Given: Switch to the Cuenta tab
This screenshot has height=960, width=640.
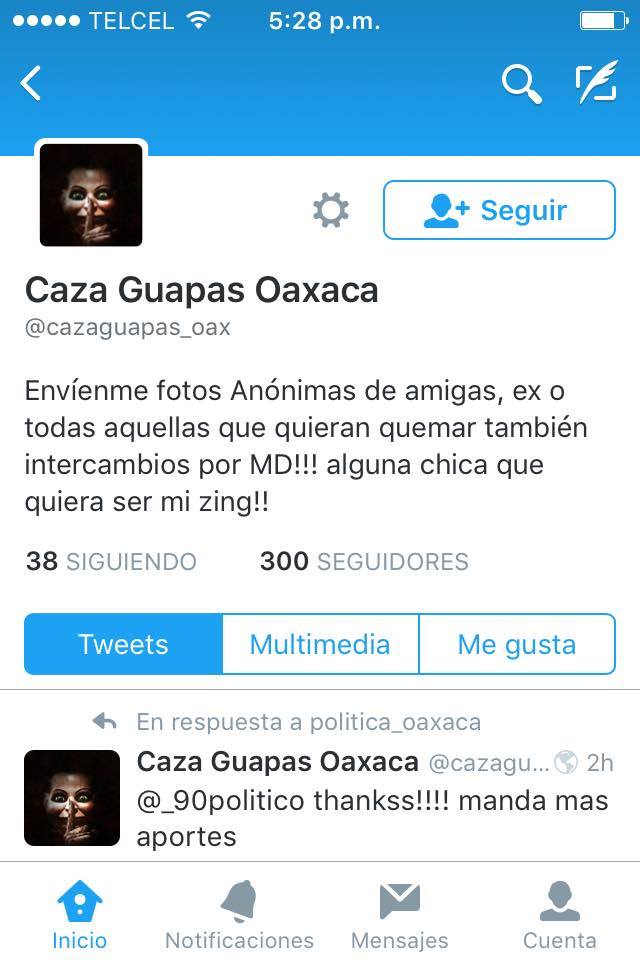Looking at the screenshot, I should (x=559, y=914).
